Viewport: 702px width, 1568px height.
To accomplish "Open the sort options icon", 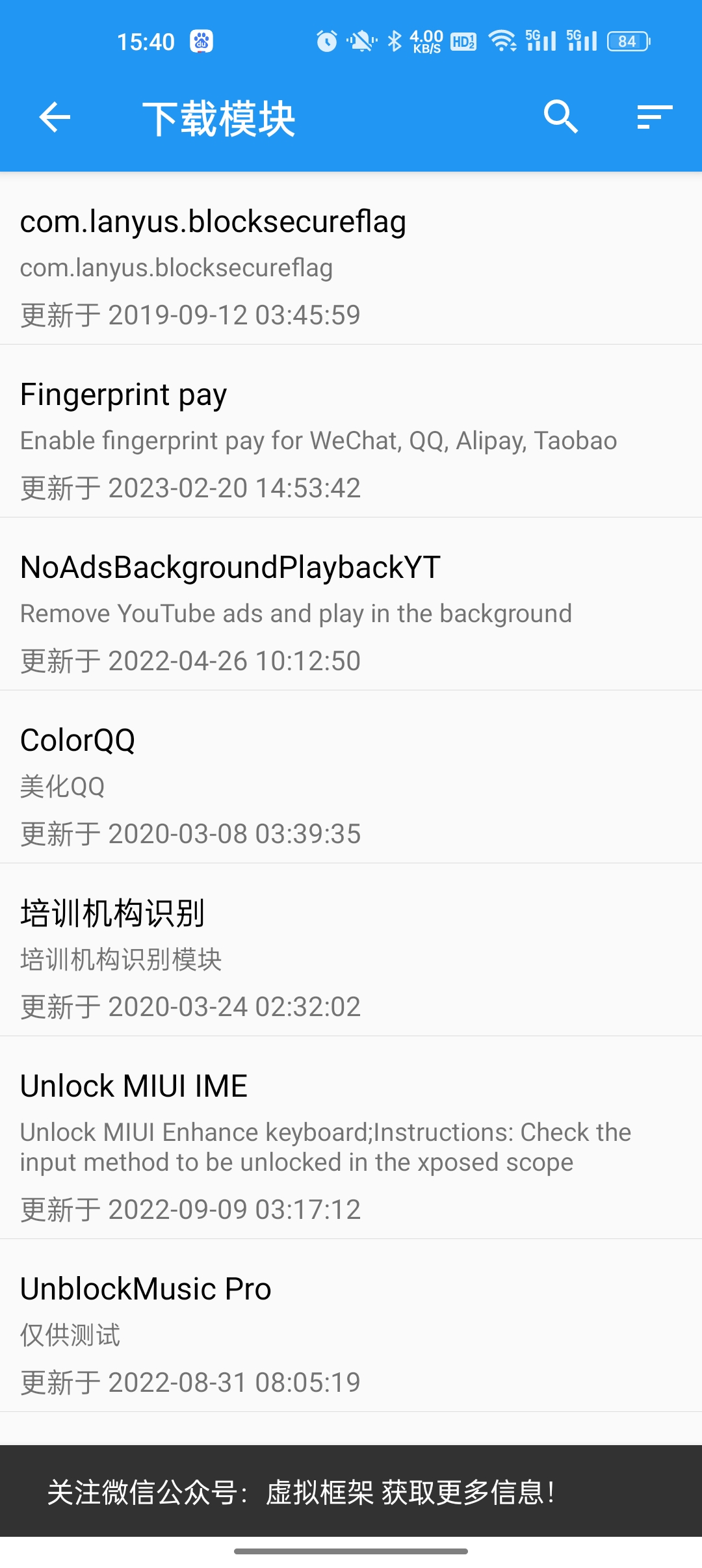I will 653,118.
